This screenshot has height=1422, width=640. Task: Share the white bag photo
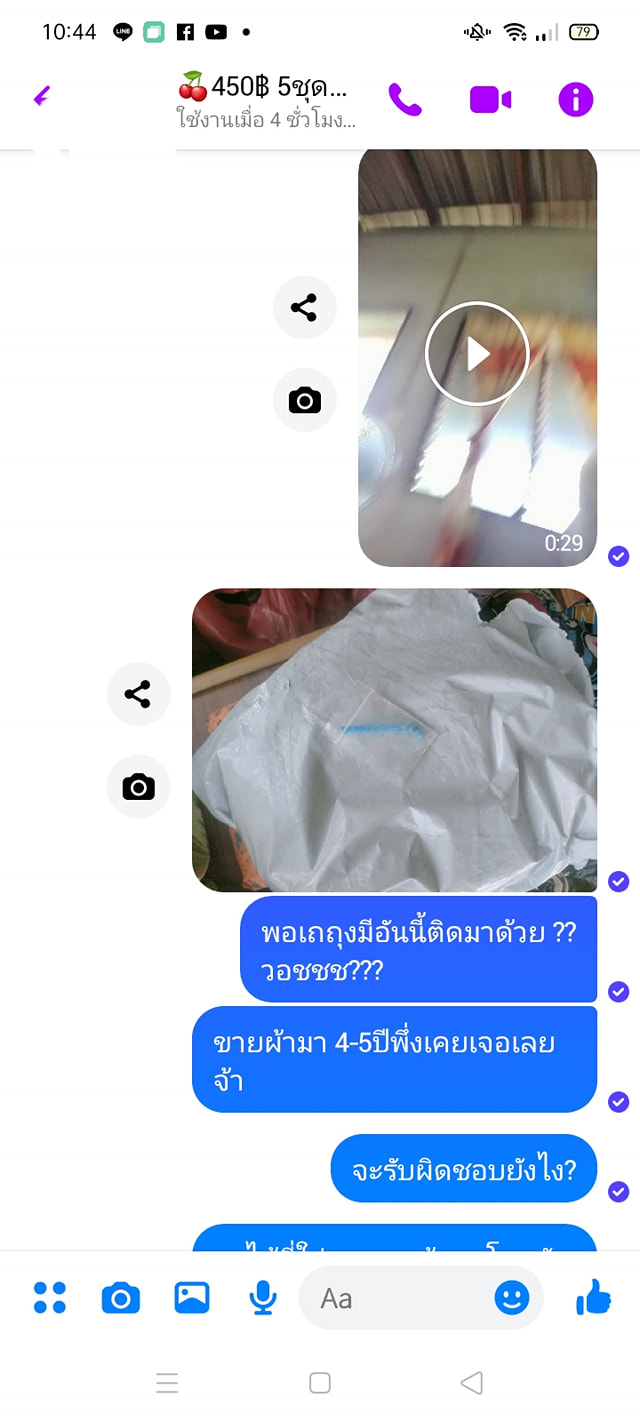tap(138, 694)
